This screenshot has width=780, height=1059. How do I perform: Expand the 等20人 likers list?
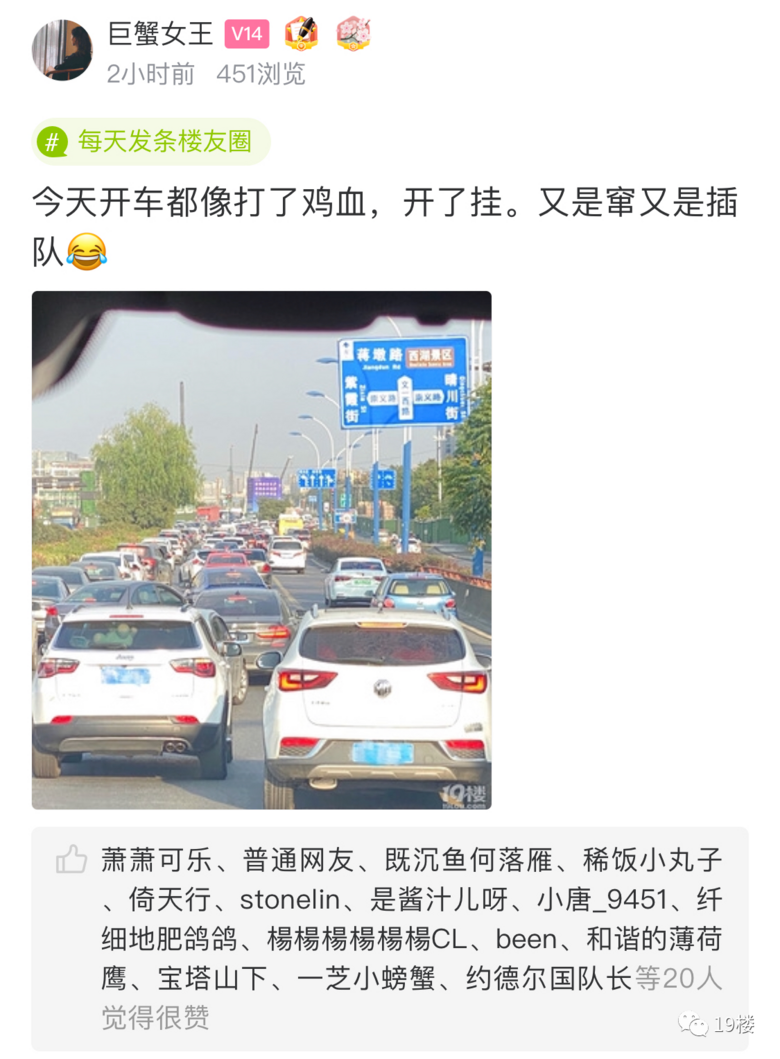point(679,977)
